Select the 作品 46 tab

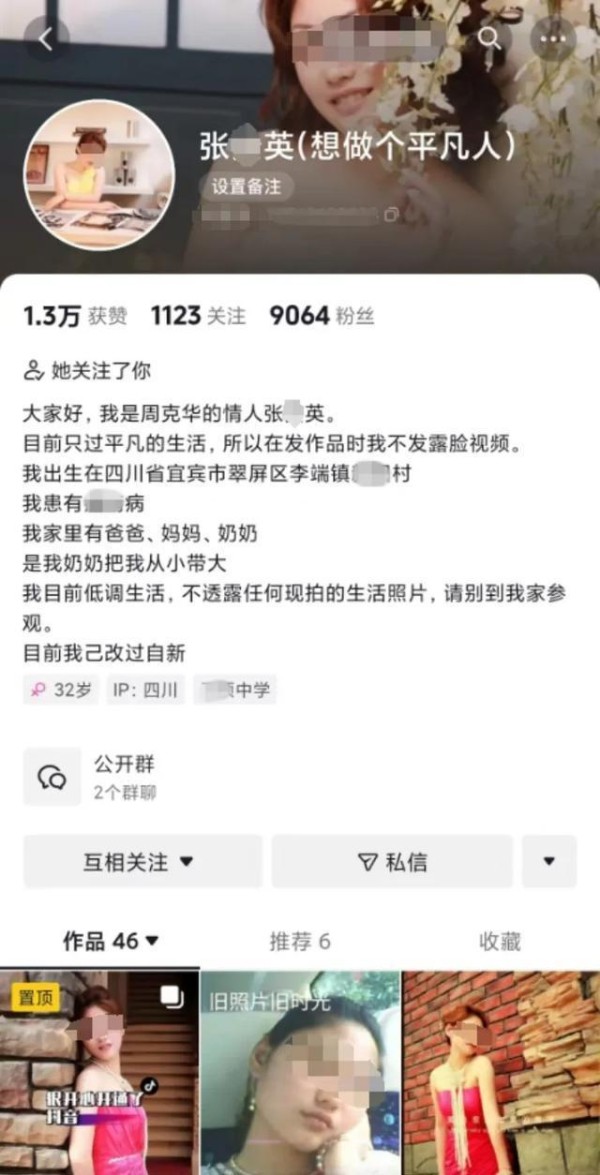[111, 941]
